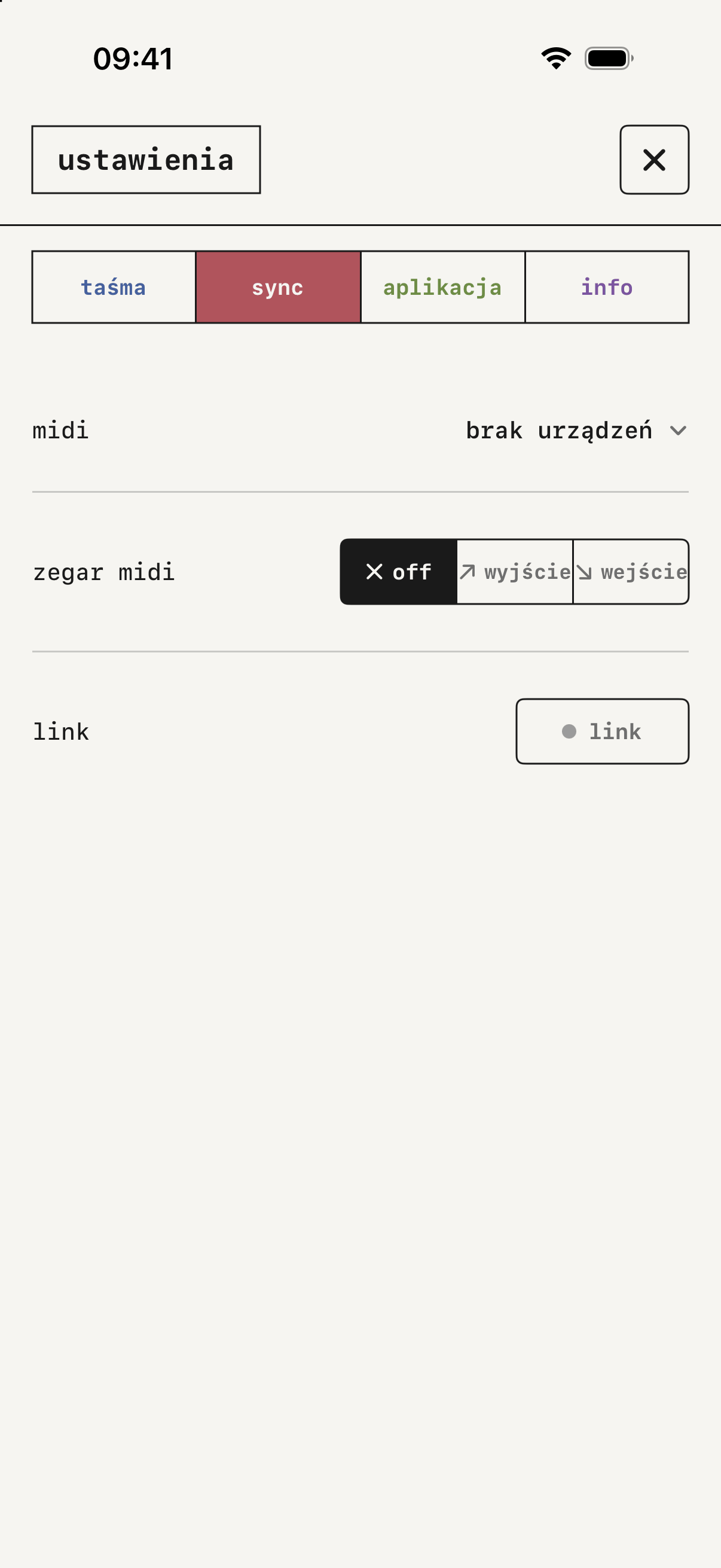
Task: Expand the midi devices dropdown
Action: click(576, 431)
